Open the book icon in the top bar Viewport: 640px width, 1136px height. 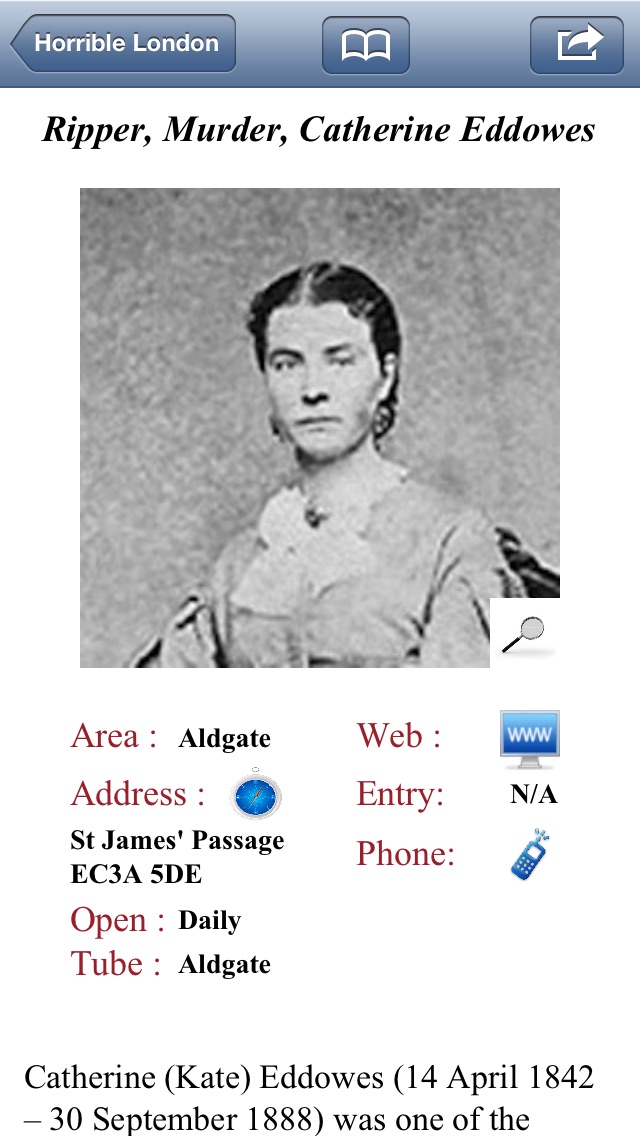pyautogui.click(x=365, y=45)
